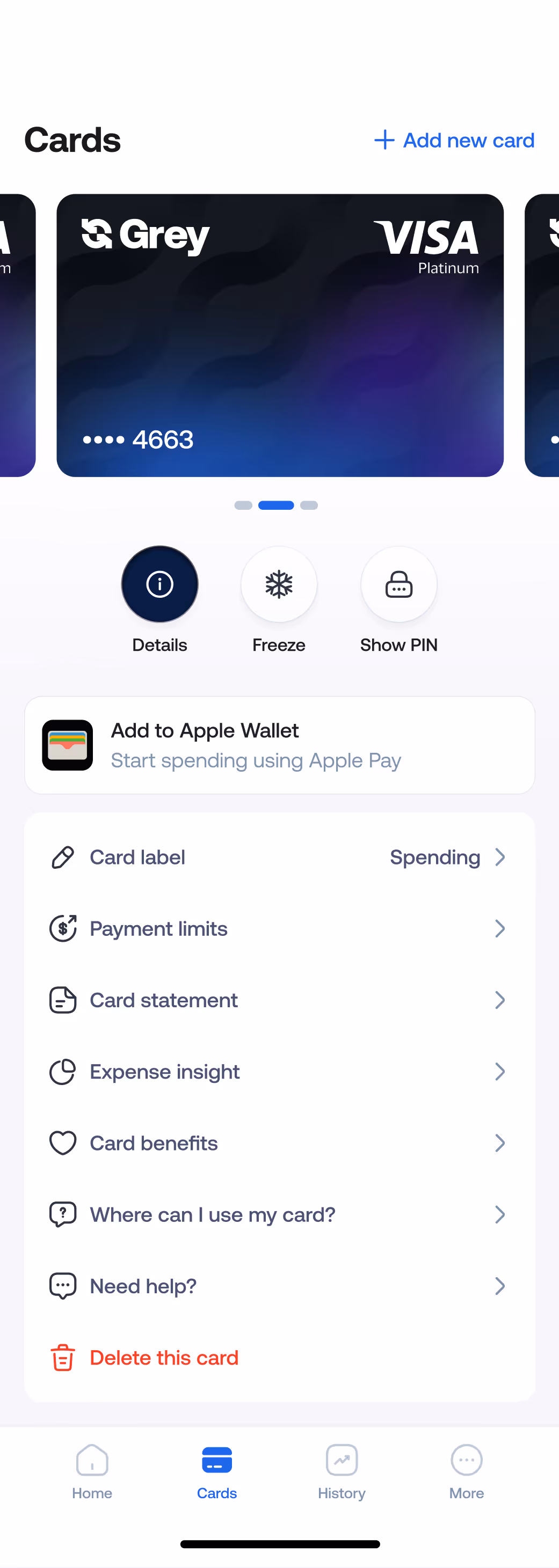The image size is (559, 1568).
Task: Edit the card label Spending
Action: [x=279, y=857]
